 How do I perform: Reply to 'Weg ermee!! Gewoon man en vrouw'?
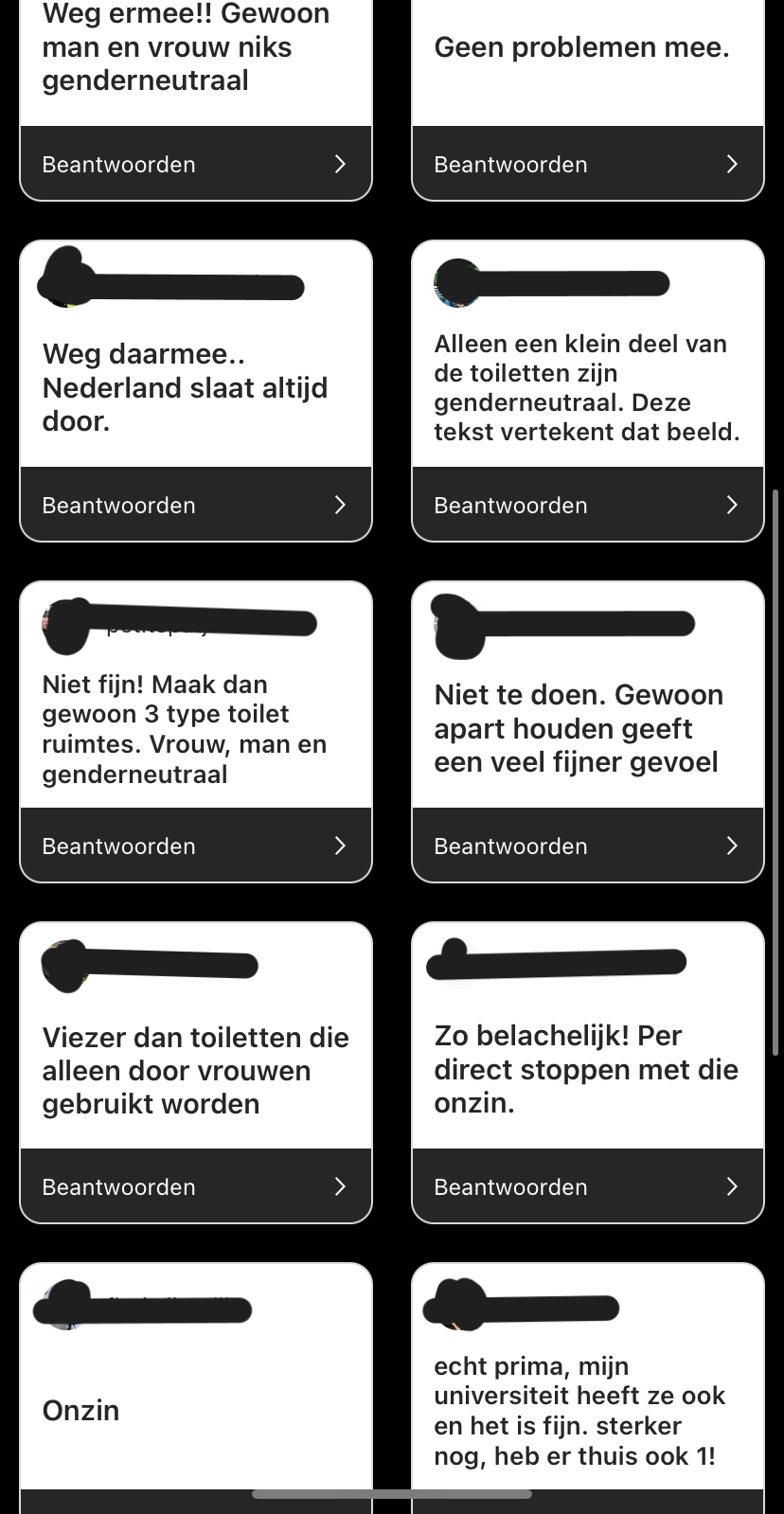(x=195, y=164)
